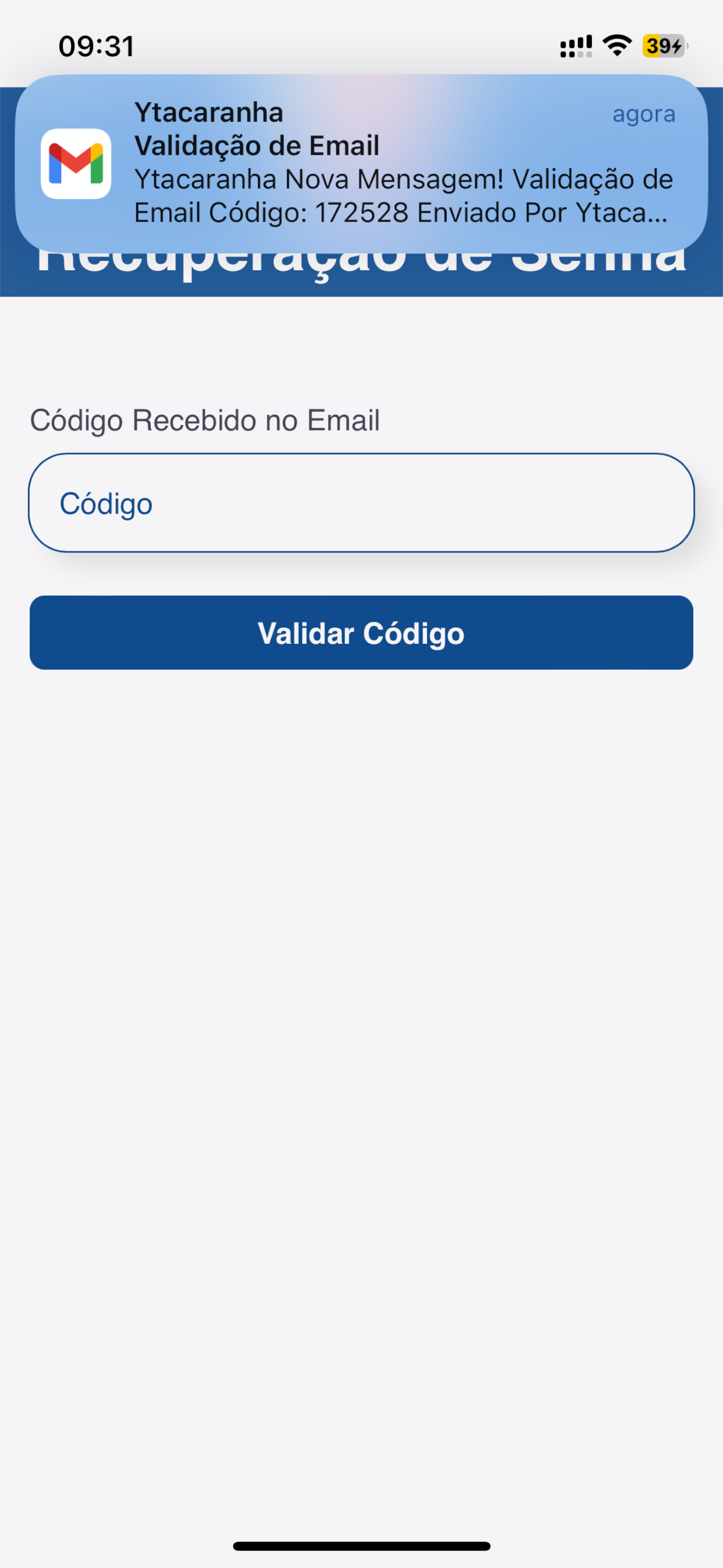Viewport: 723px width, 1568px height.
Task: Open the Gmail notification from Ytacaranha
Action: [x=361, y=163]
